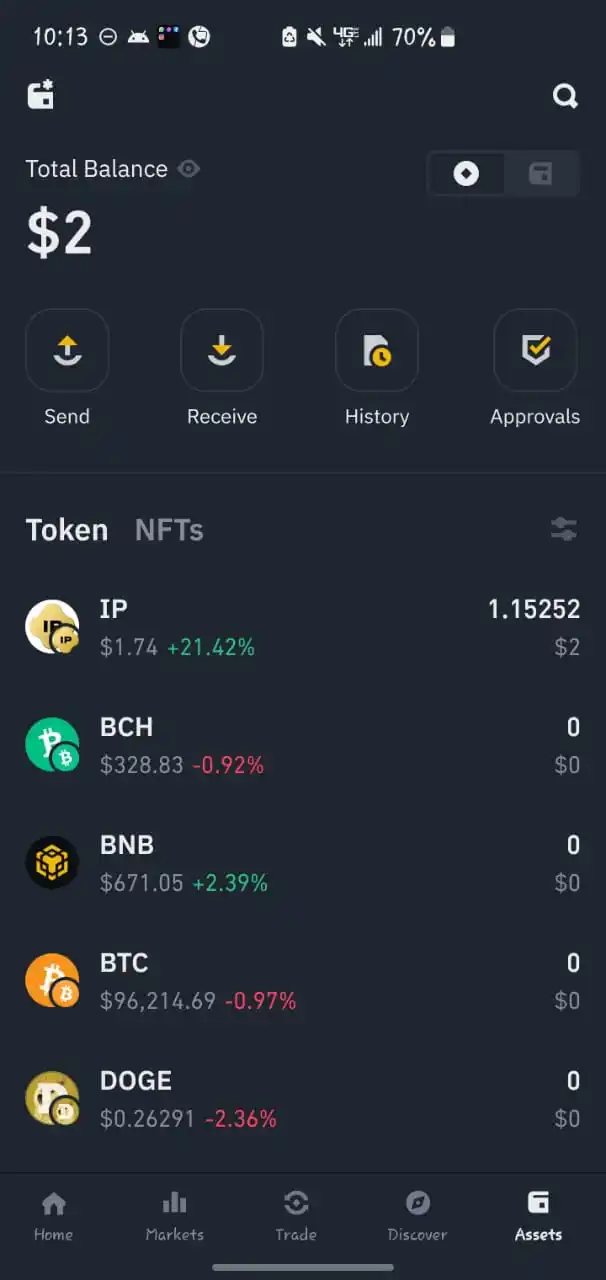View the BNB token details
This screenshot has height=1280, width=606.
coord(303,863)
